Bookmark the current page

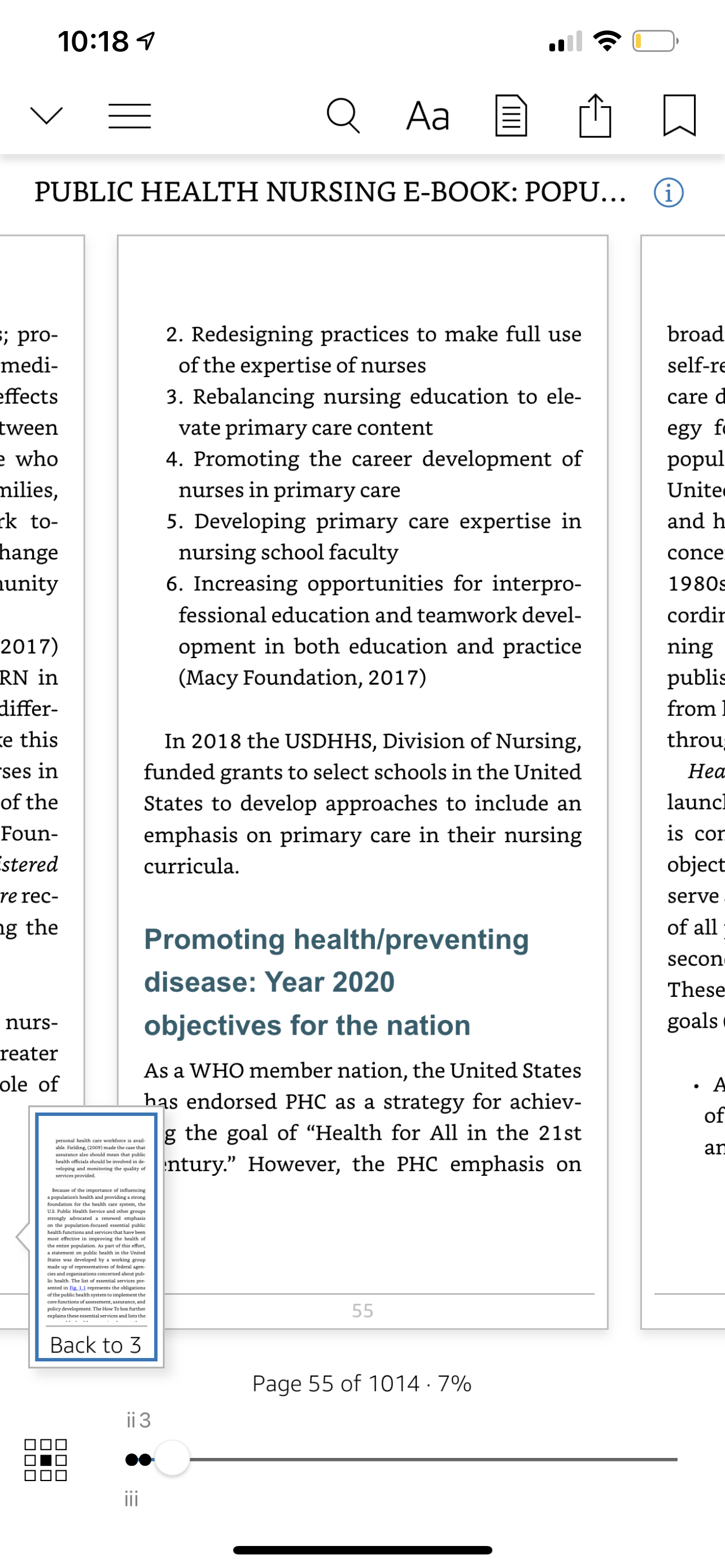click(679, 115)
